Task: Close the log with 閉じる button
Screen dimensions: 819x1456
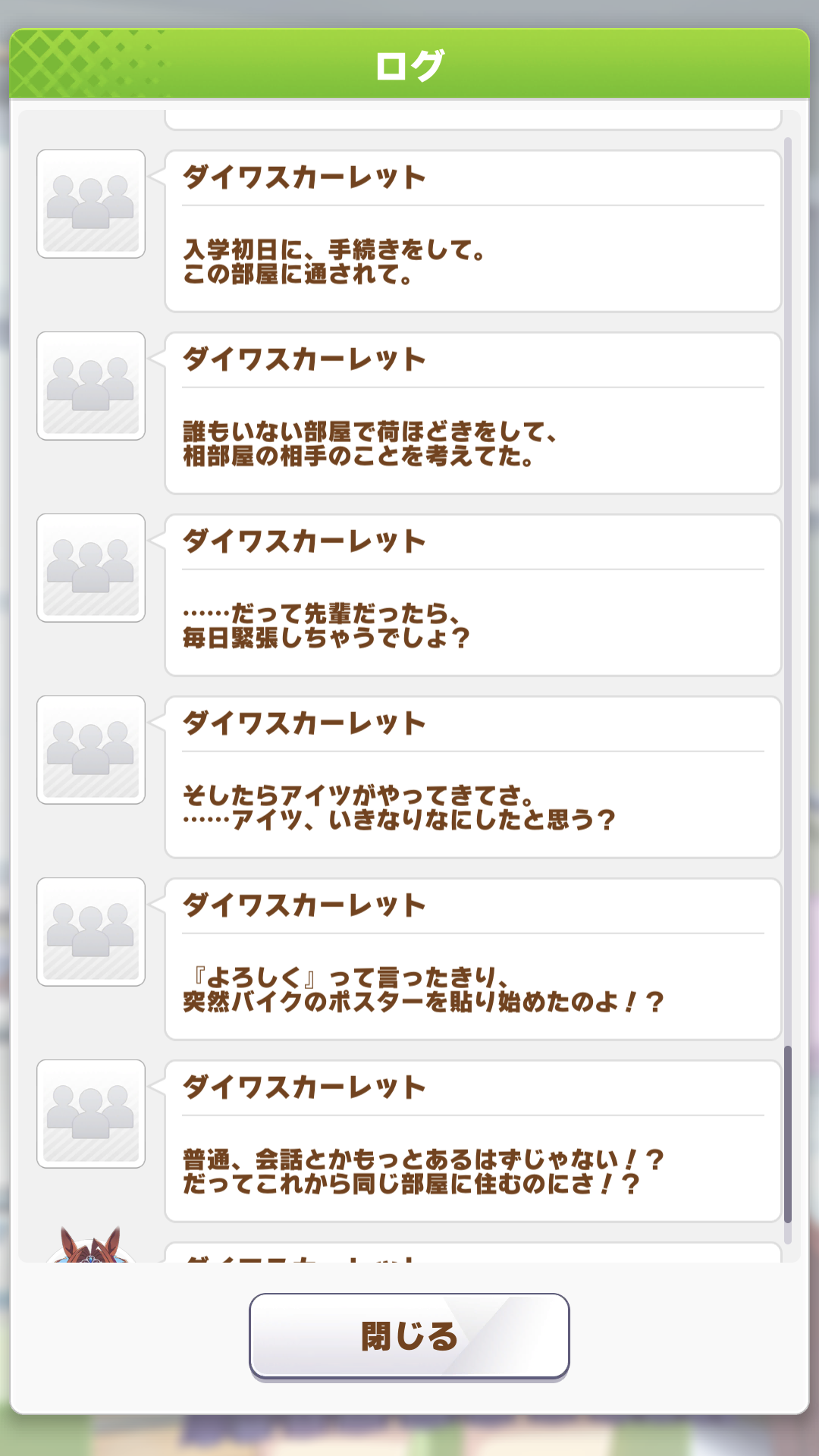Action: (x=409, y=1336)
